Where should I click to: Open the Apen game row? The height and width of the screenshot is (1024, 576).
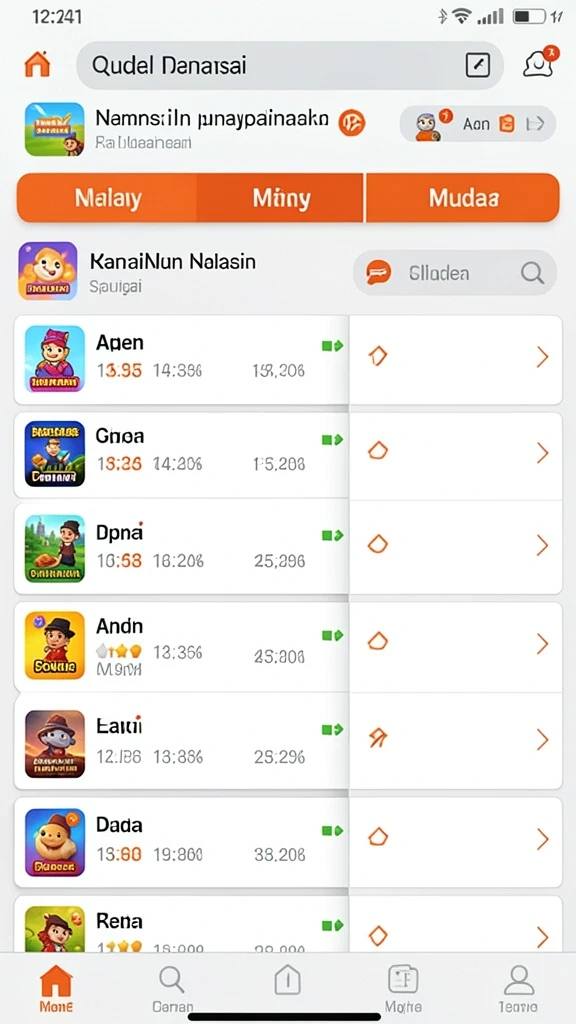click(288, 360)
